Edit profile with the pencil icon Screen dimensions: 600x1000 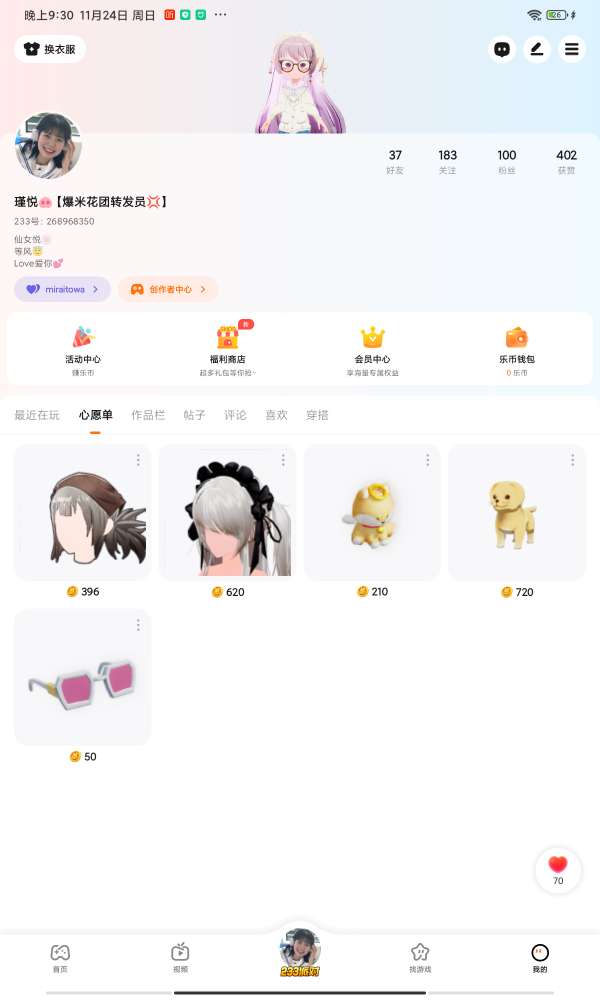[537, 49]
